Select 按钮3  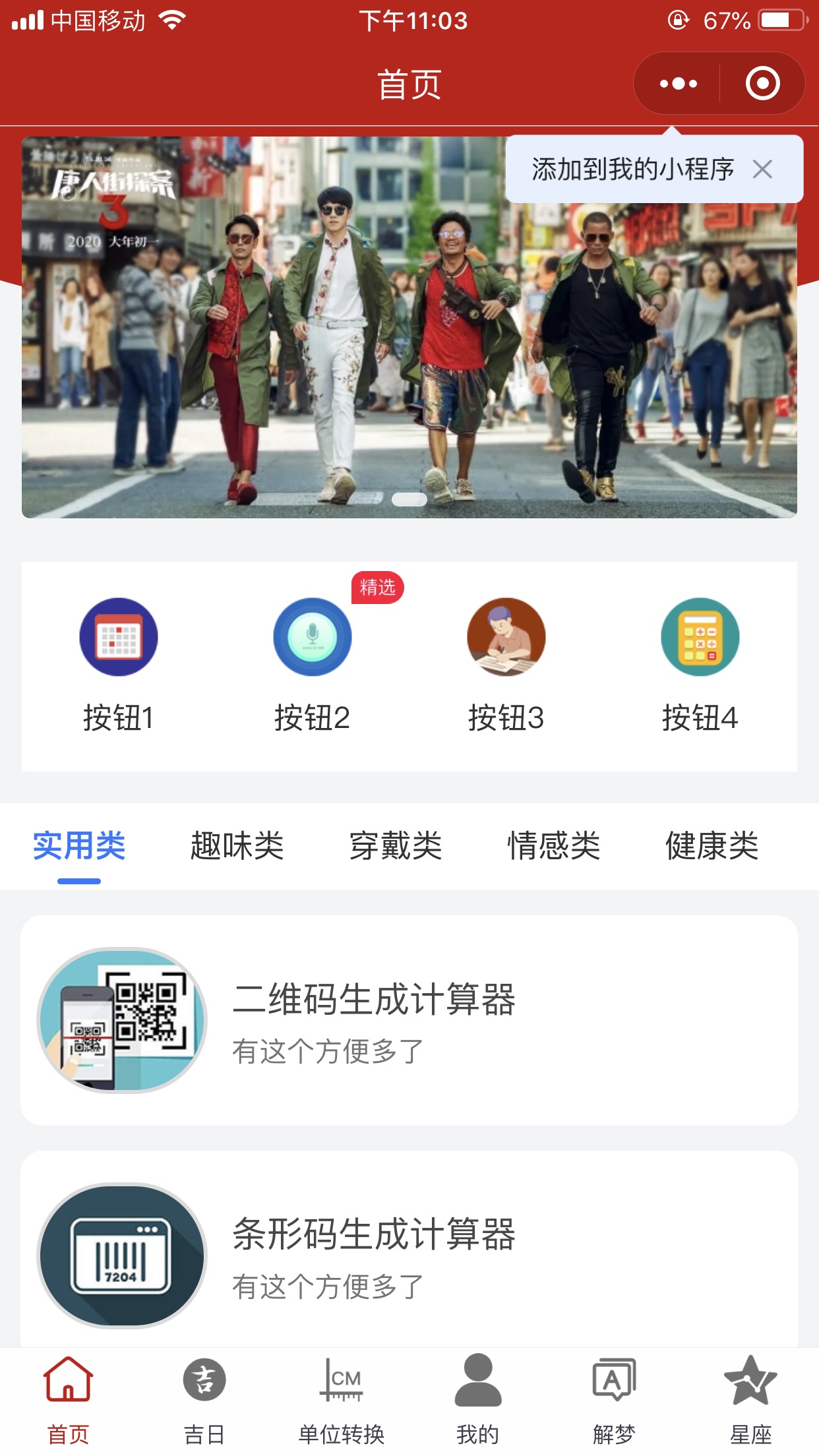(506, 637)
